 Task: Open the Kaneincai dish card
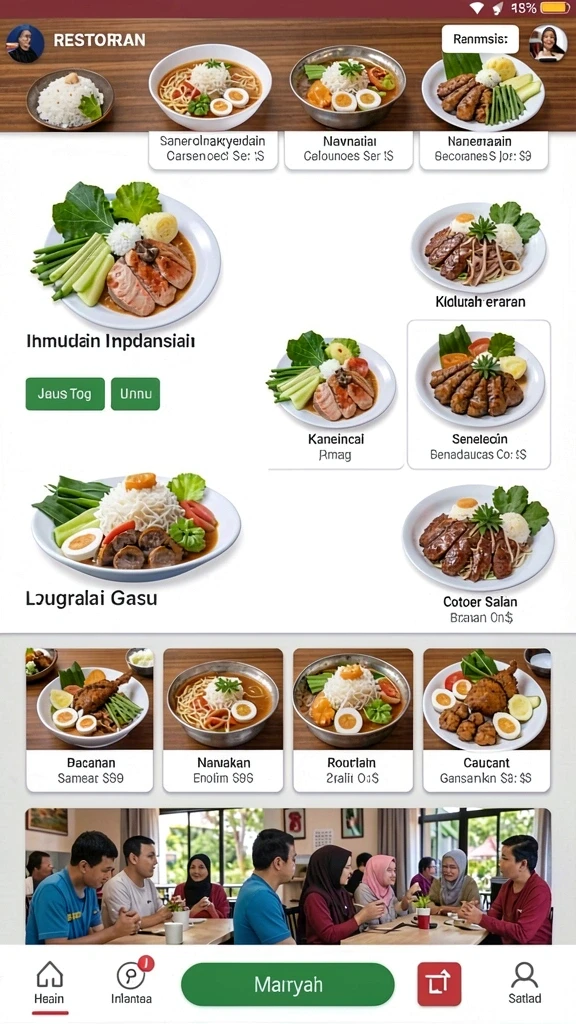coord(336,398)
